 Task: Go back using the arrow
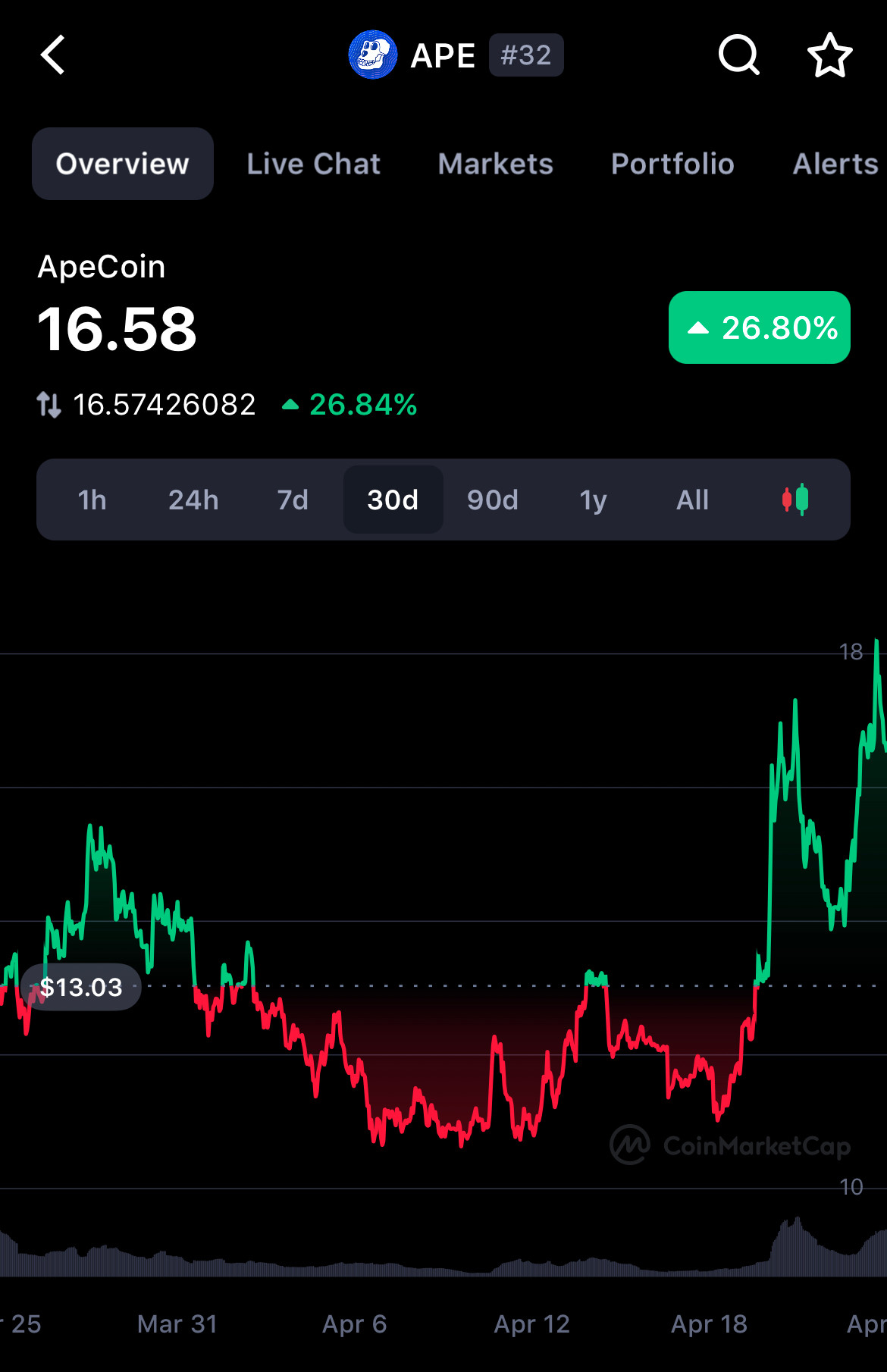53,55
